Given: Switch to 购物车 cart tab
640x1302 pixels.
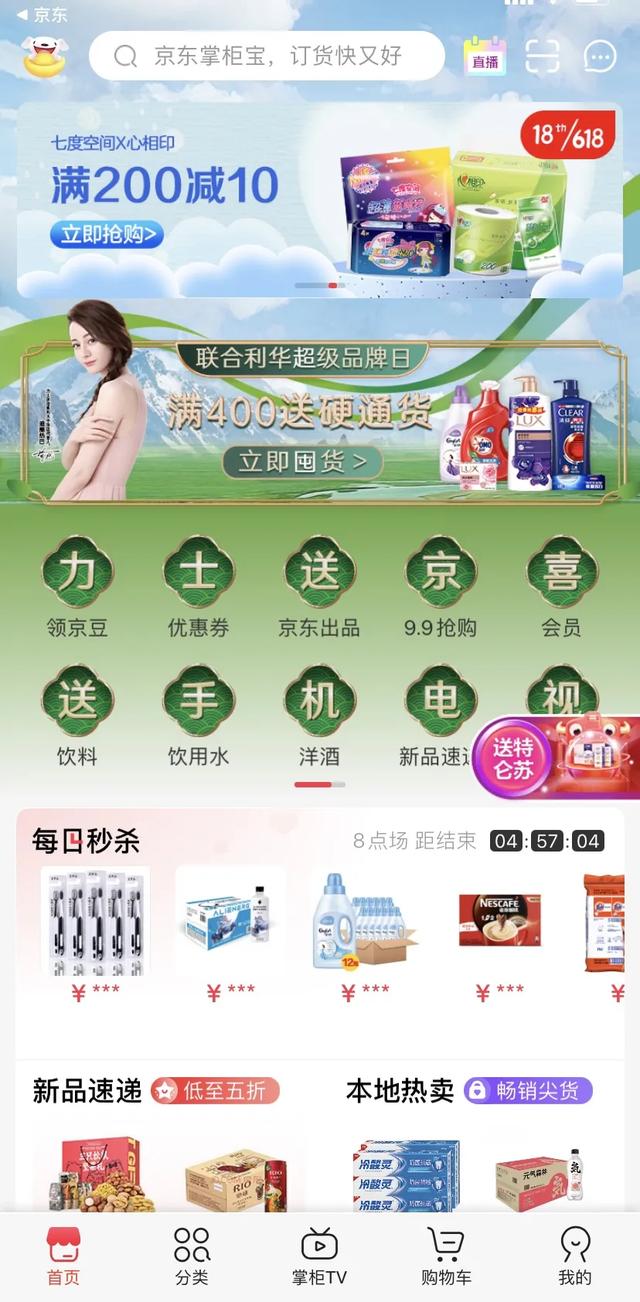Looking at the screenshot, I should pos(446,1256).
